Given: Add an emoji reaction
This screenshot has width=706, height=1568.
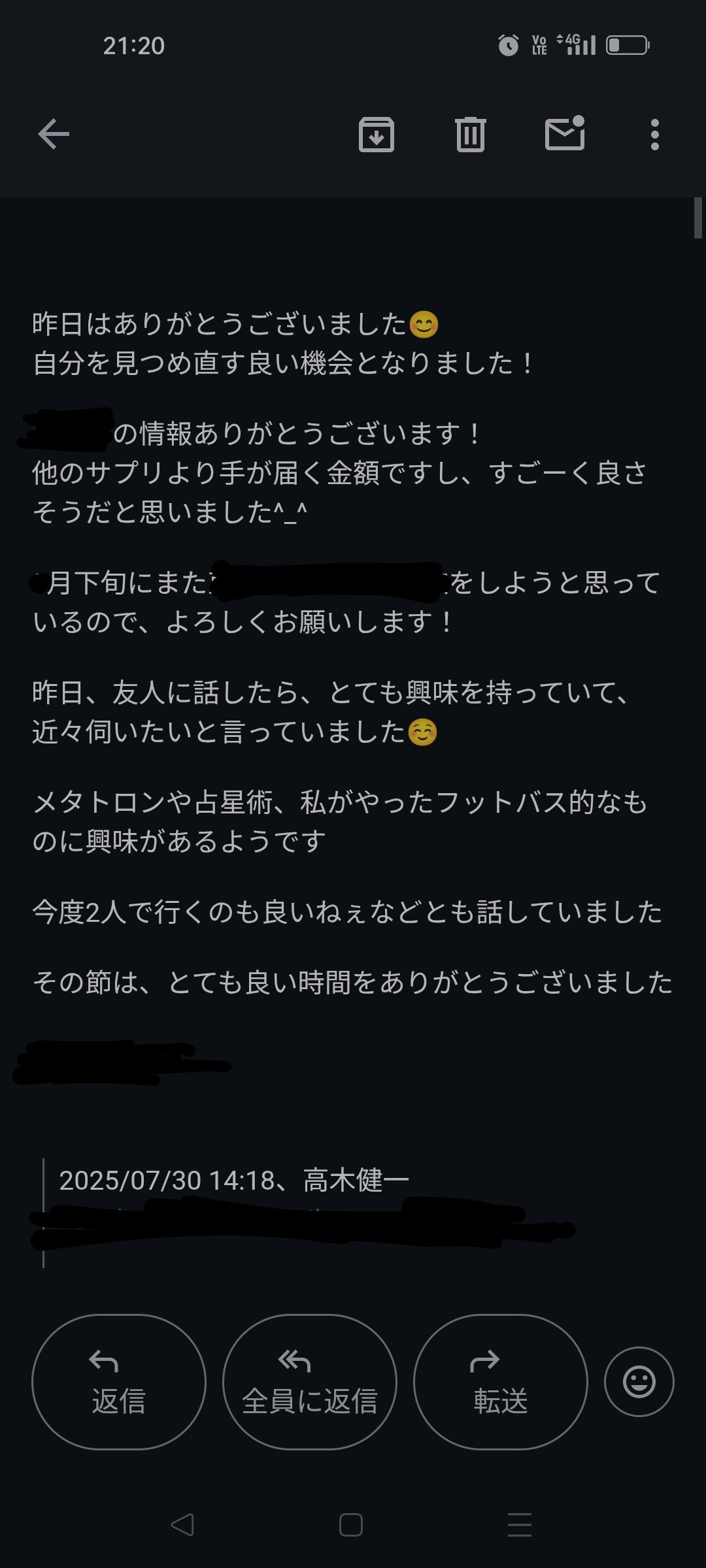Looking at the screenshot, I should (x=639, y=1382).
